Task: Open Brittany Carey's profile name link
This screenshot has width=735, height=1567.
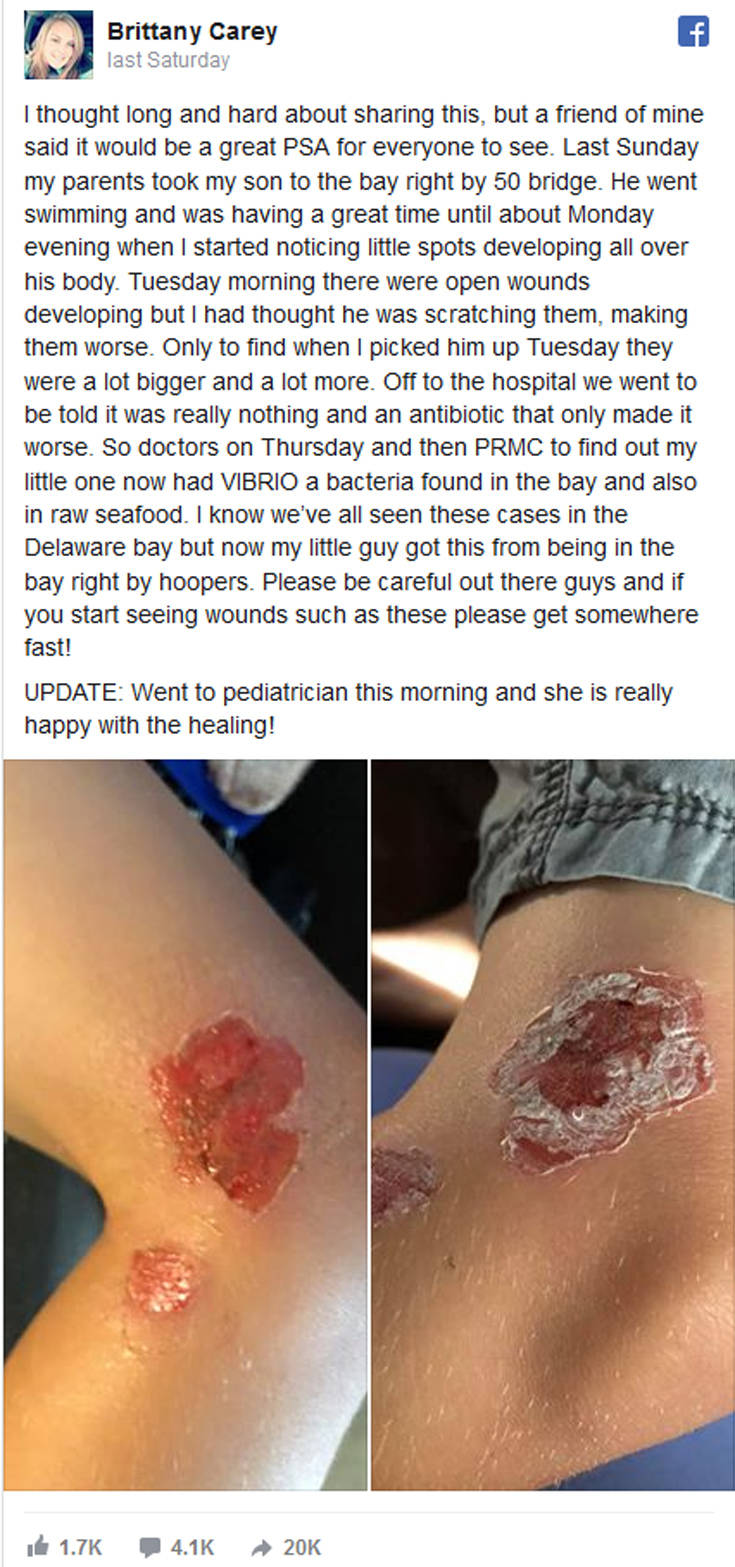Action: [x=191, y=32]
